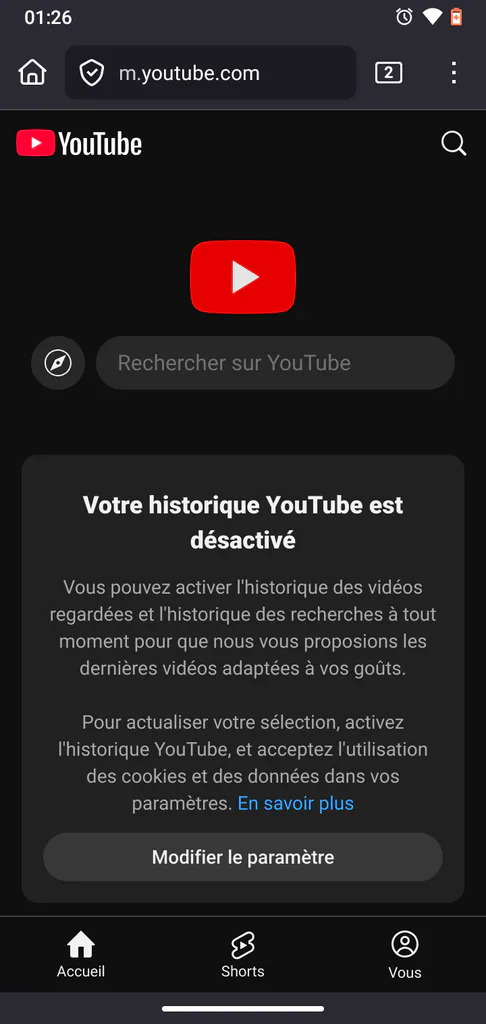
Task: Open the Vous tab
Action: click(405, 954)
